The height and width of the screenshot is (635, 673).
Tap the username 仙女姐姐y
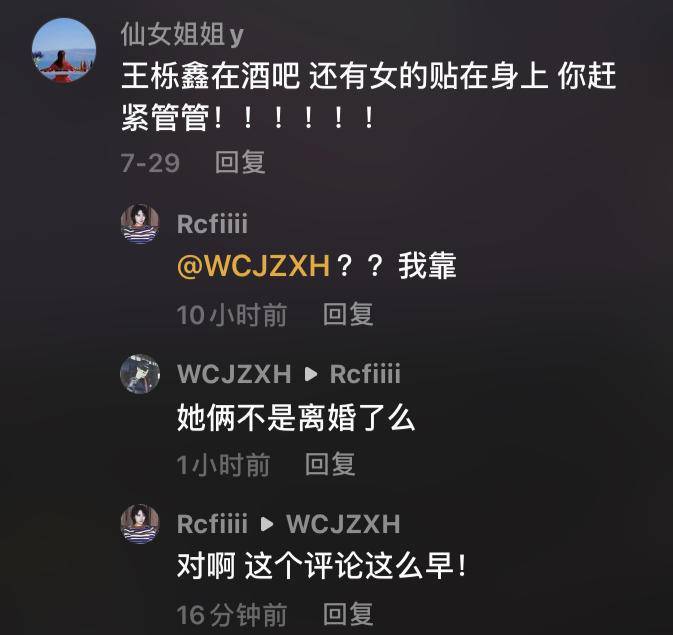click(x=181, y=35)
